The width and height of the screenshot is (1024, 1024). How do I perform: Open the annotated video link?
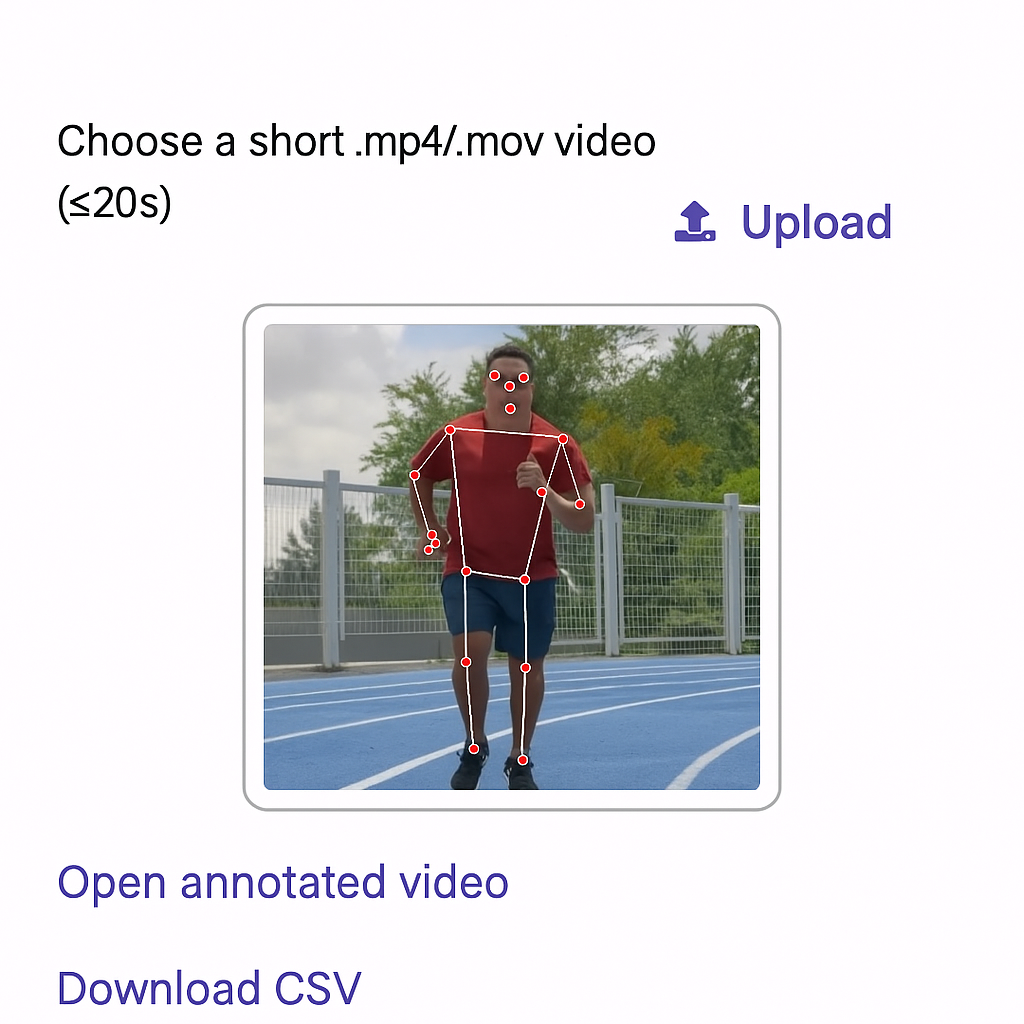(x=283, y=883)
